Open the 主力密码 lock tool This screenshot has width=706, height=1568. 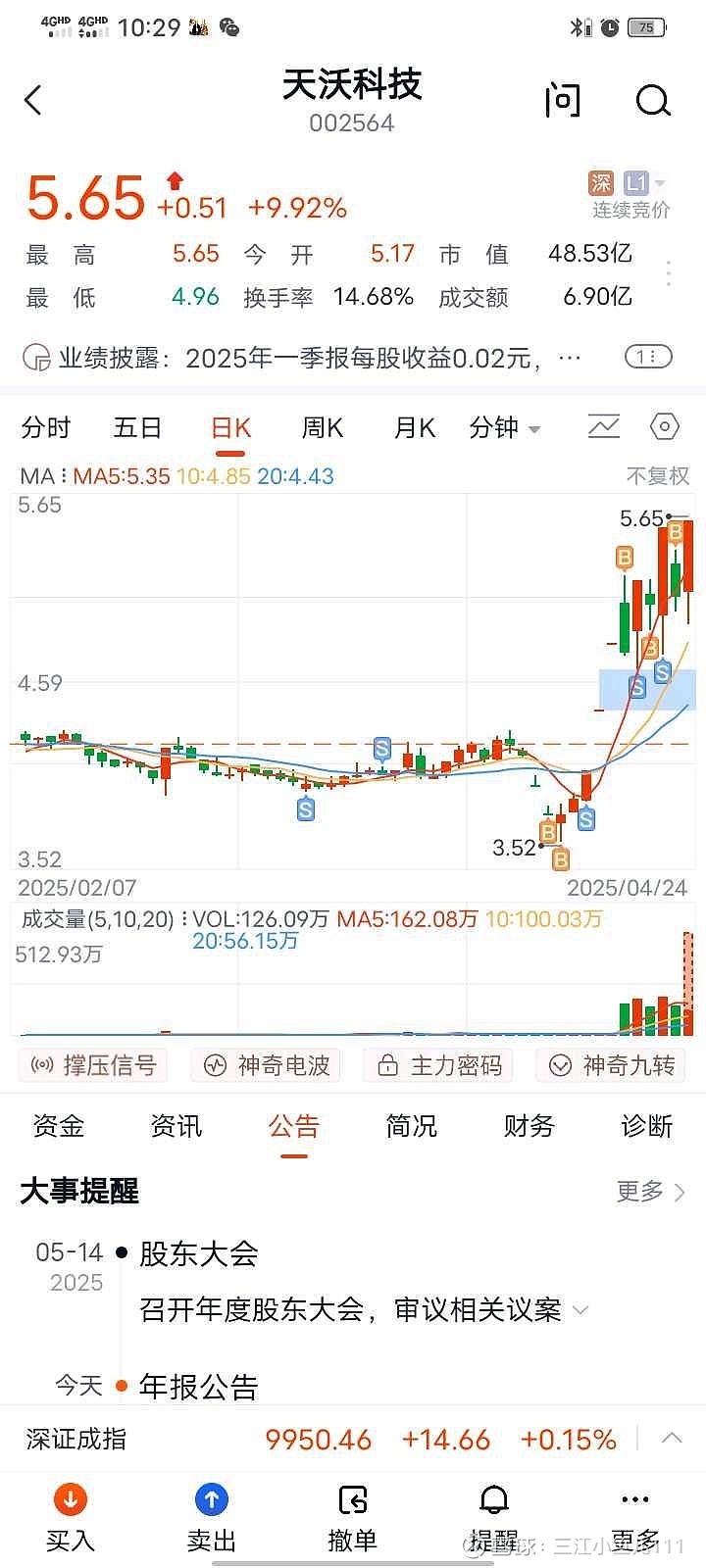point(437,1065)
